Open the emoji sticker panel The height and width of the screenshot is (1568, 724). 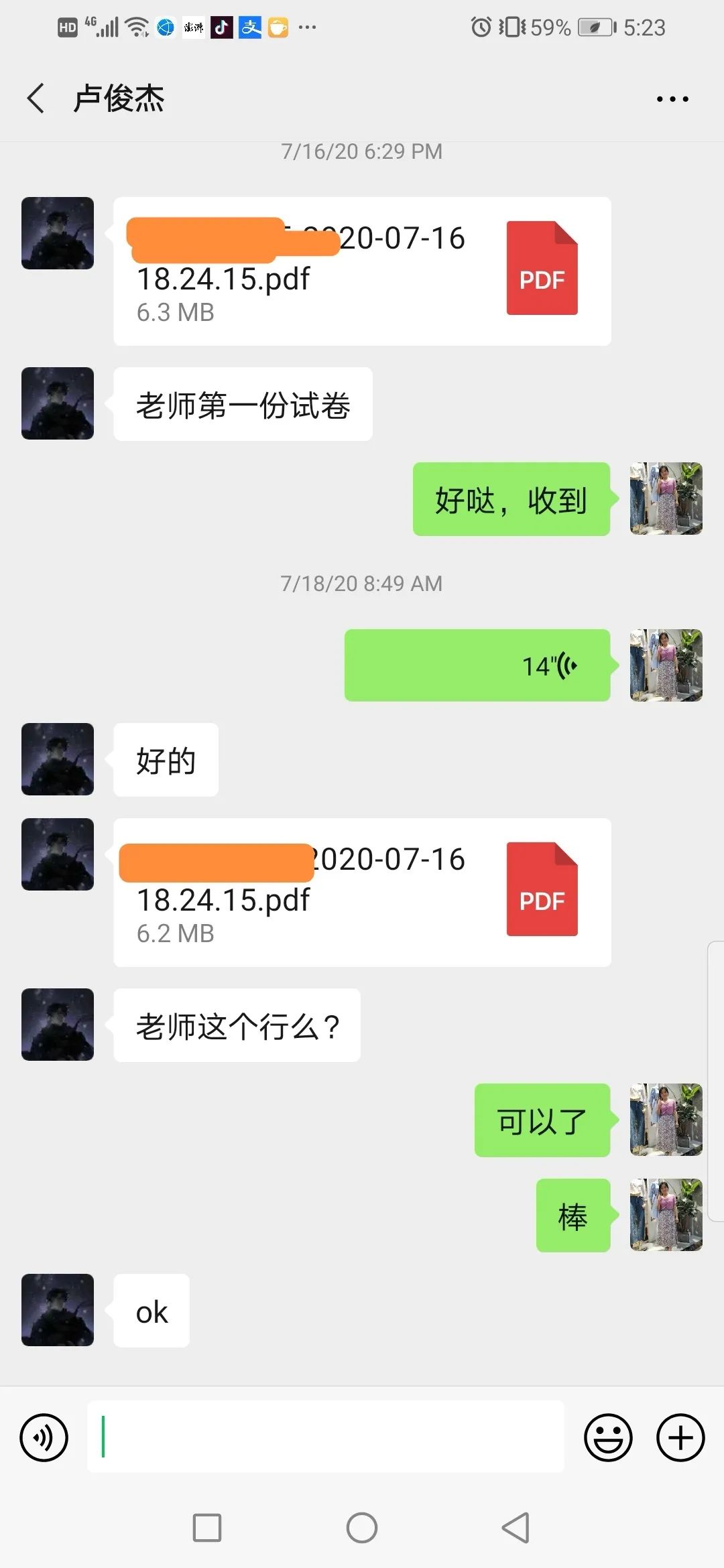pyautogui.click(x=608, y=1437)
